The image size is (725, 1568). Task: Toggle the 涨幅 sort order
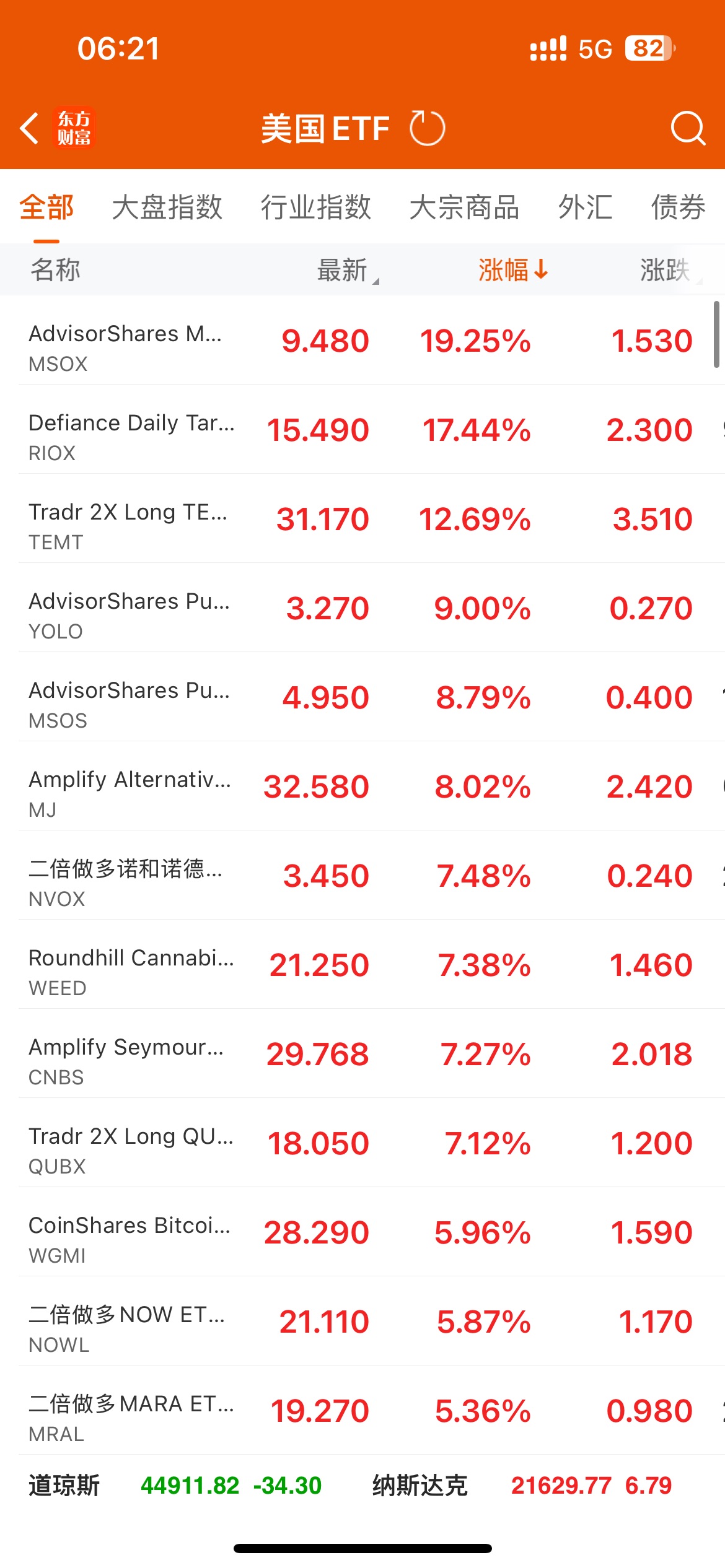pyautogui.click(x=513, y=270)
